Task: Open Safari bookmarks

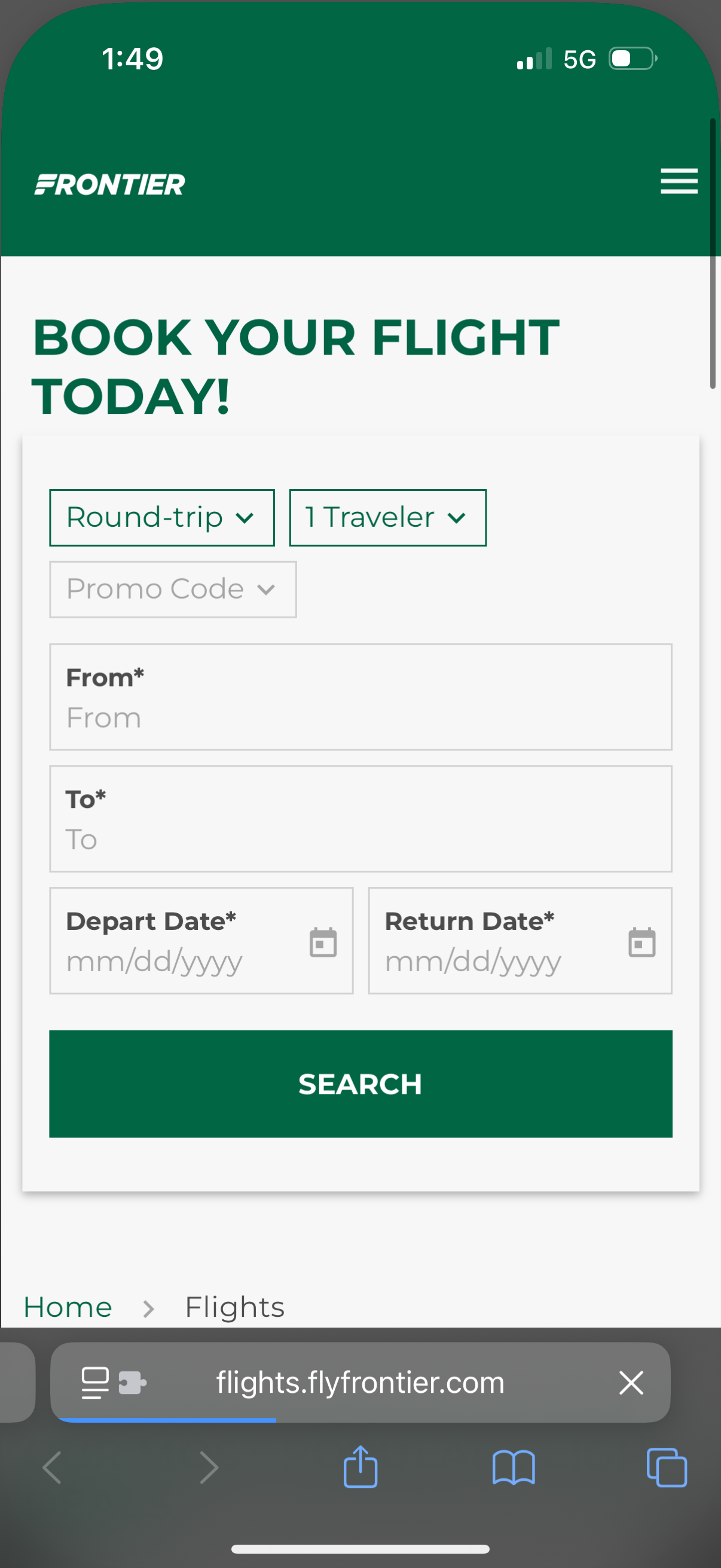Action: 514,1467
